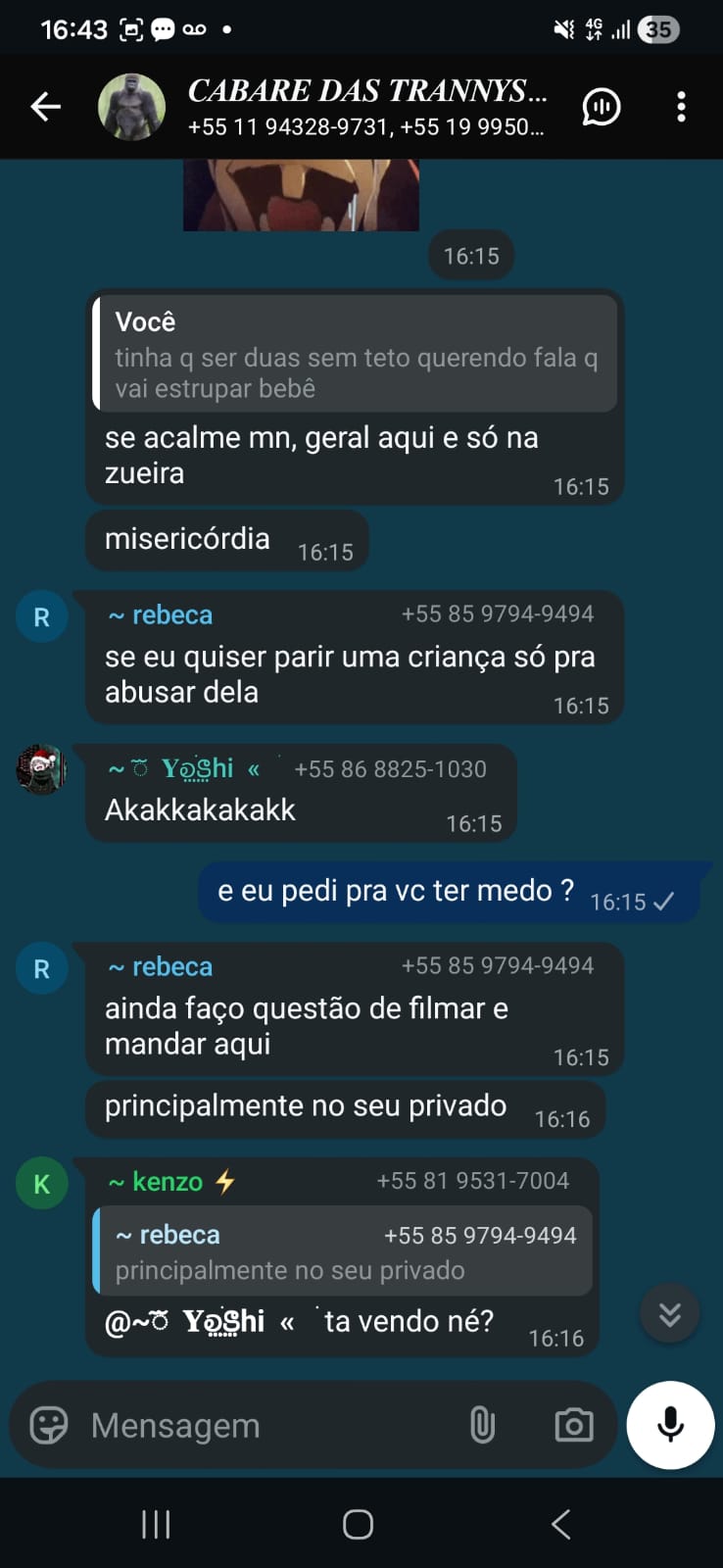The height and width of the screenshot is (1568, 723).
Task: Open the overflow menu
Action: [x=681, y=107]
